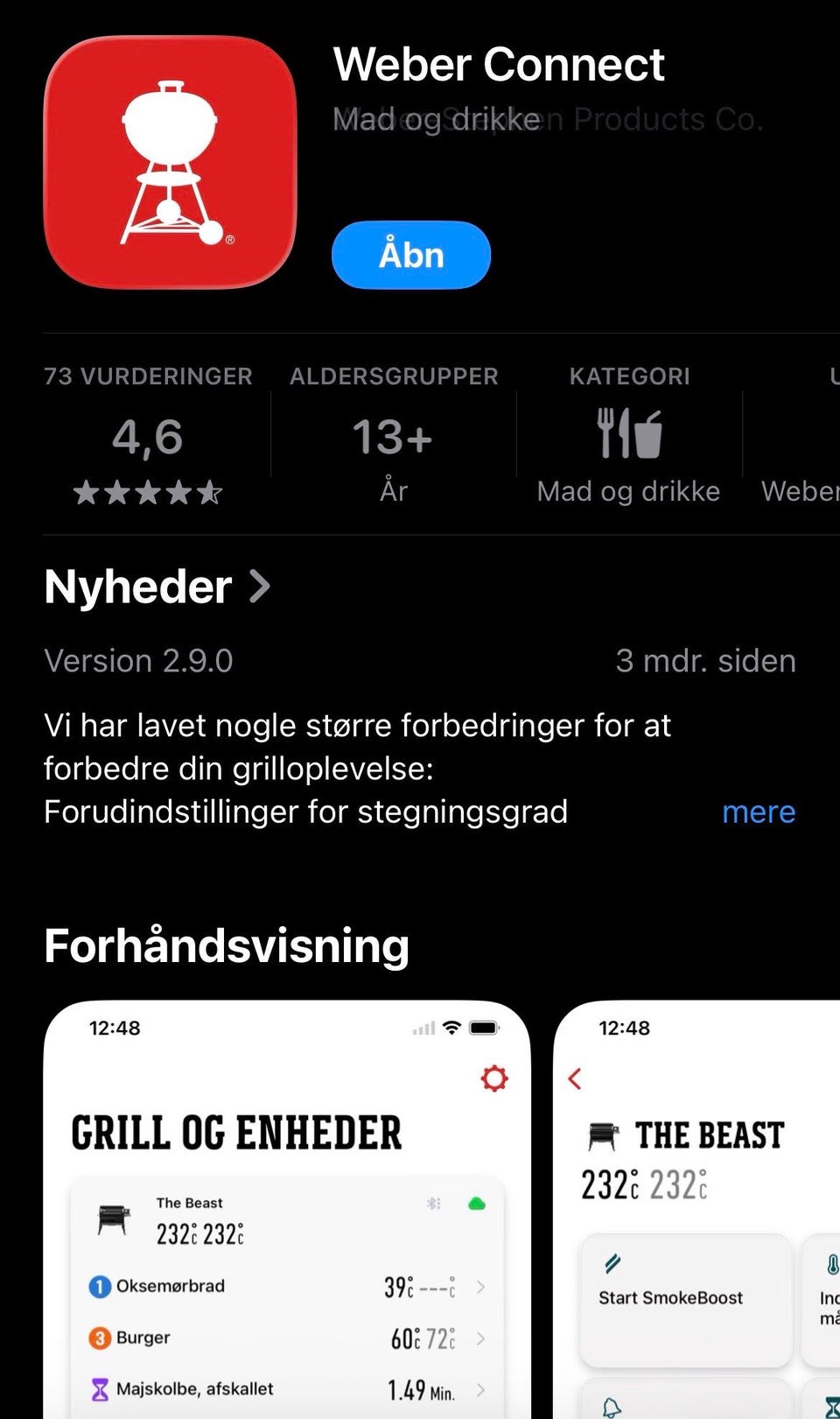Tap the bell icon in the second preview
Viewport: 840px width, 1419px height.
click(611, 1408)
